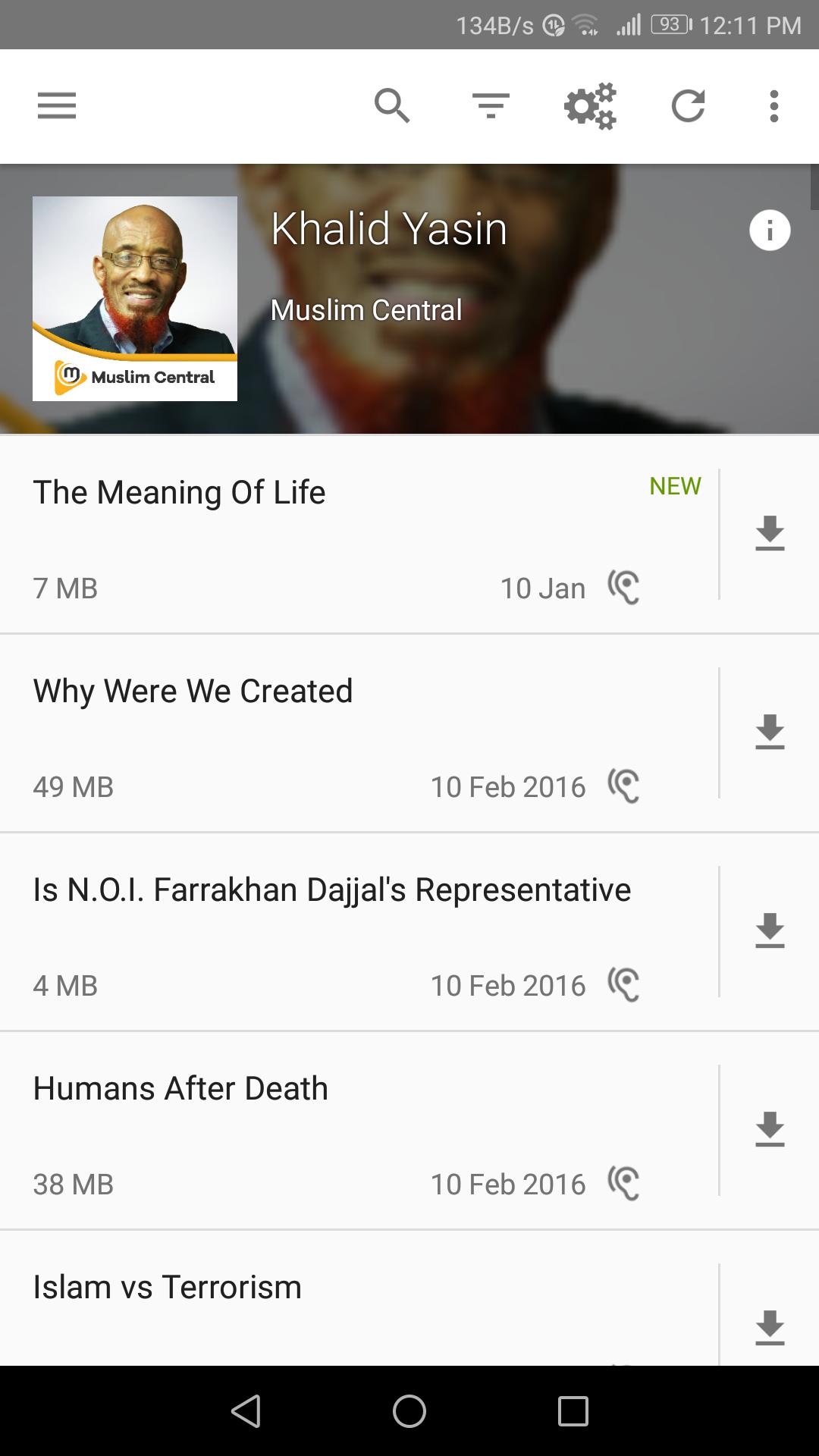Open episode search
This screenshot has height=1456, width=819.
click(x=392, y=106)
